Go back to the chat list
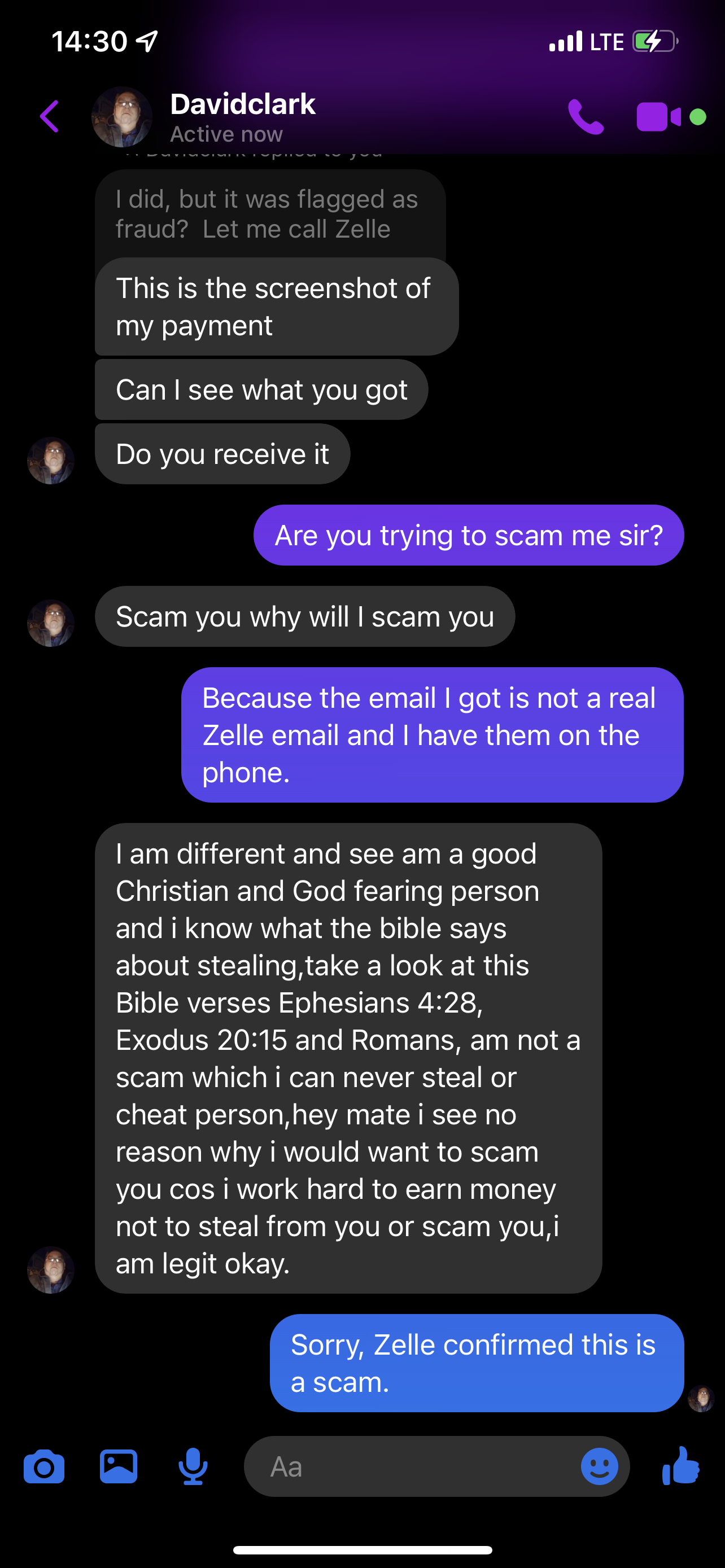This screenshot has height=1568, width=725. (49, 116)
